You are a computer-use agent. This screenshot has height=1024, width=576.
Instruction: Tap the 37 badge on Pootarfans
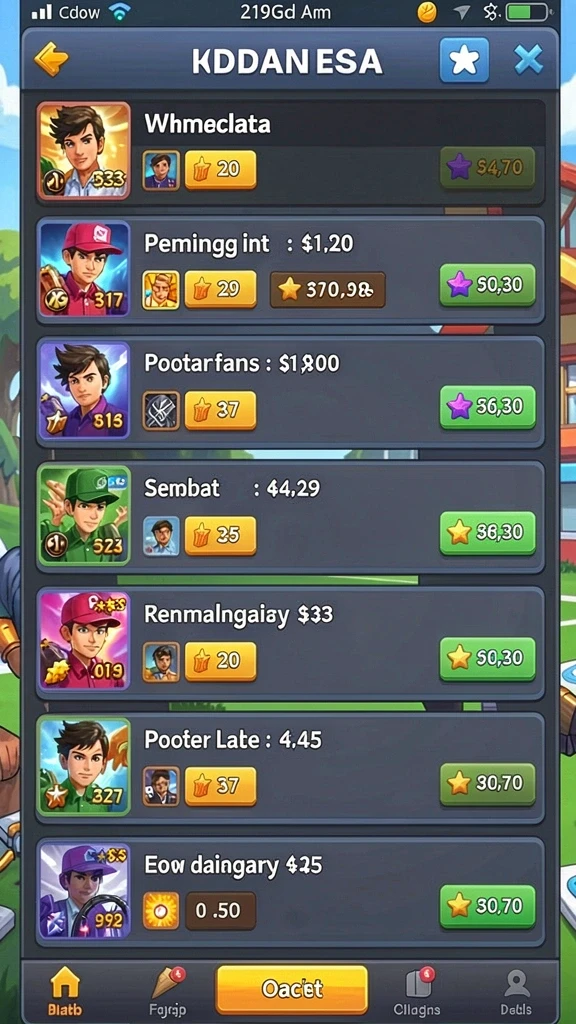pos(220,411)
